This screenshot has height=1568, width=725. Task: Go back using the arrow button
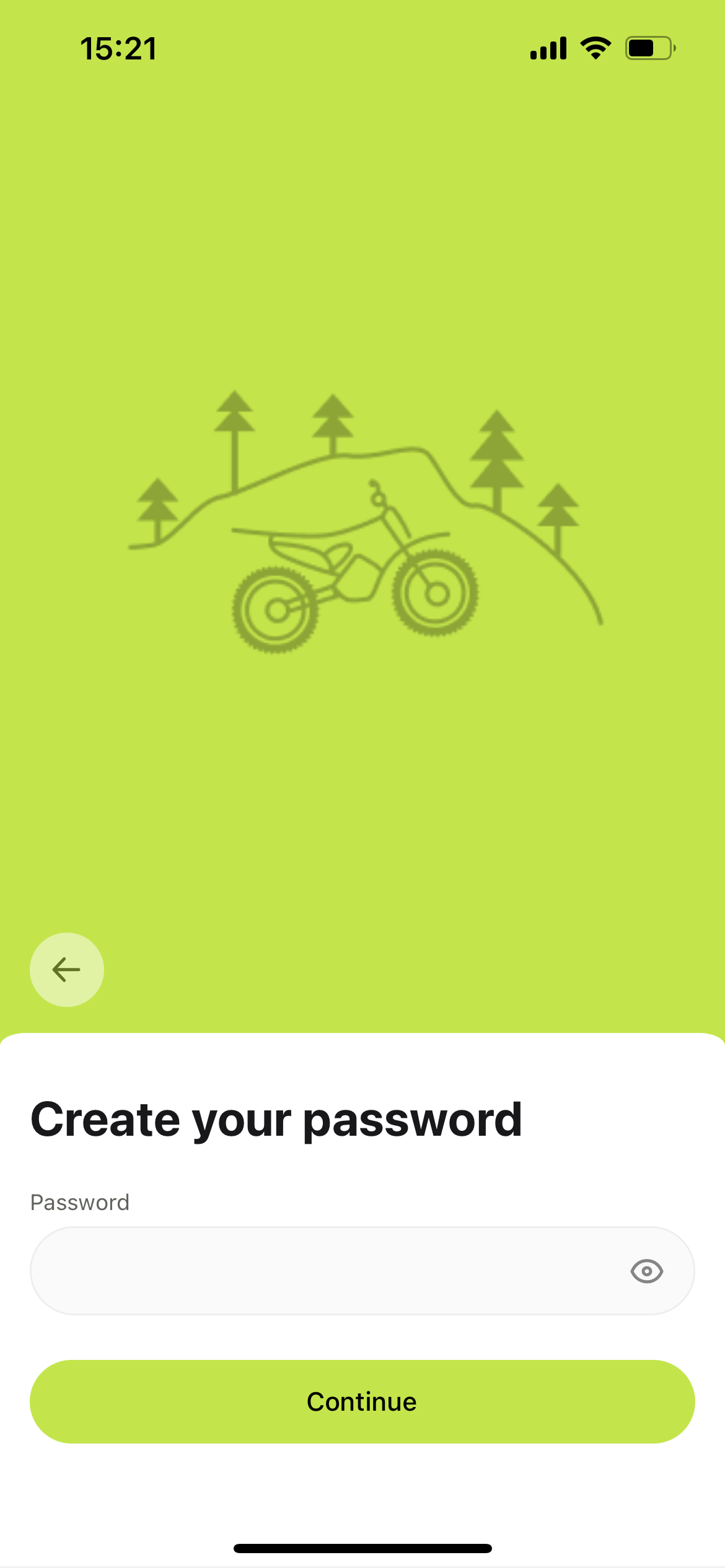coord(67,970)
